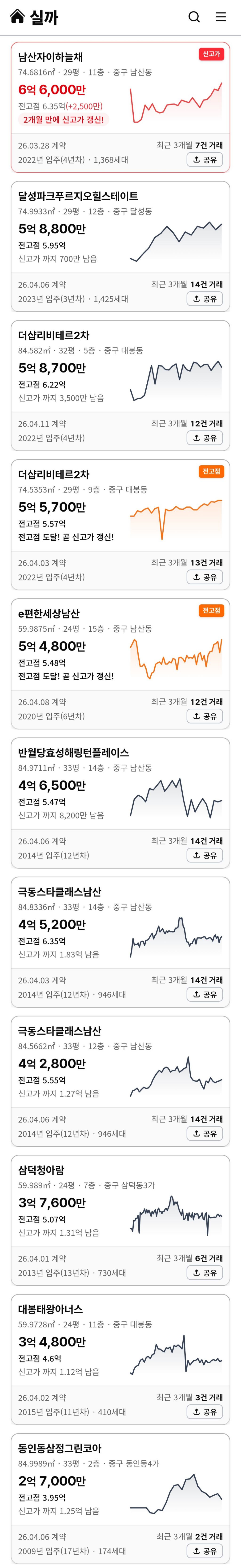Share 극동스타클래스남산 12층 listing
The image size is (241, 1568).
pyautogui.click(x=205, y=1133)
